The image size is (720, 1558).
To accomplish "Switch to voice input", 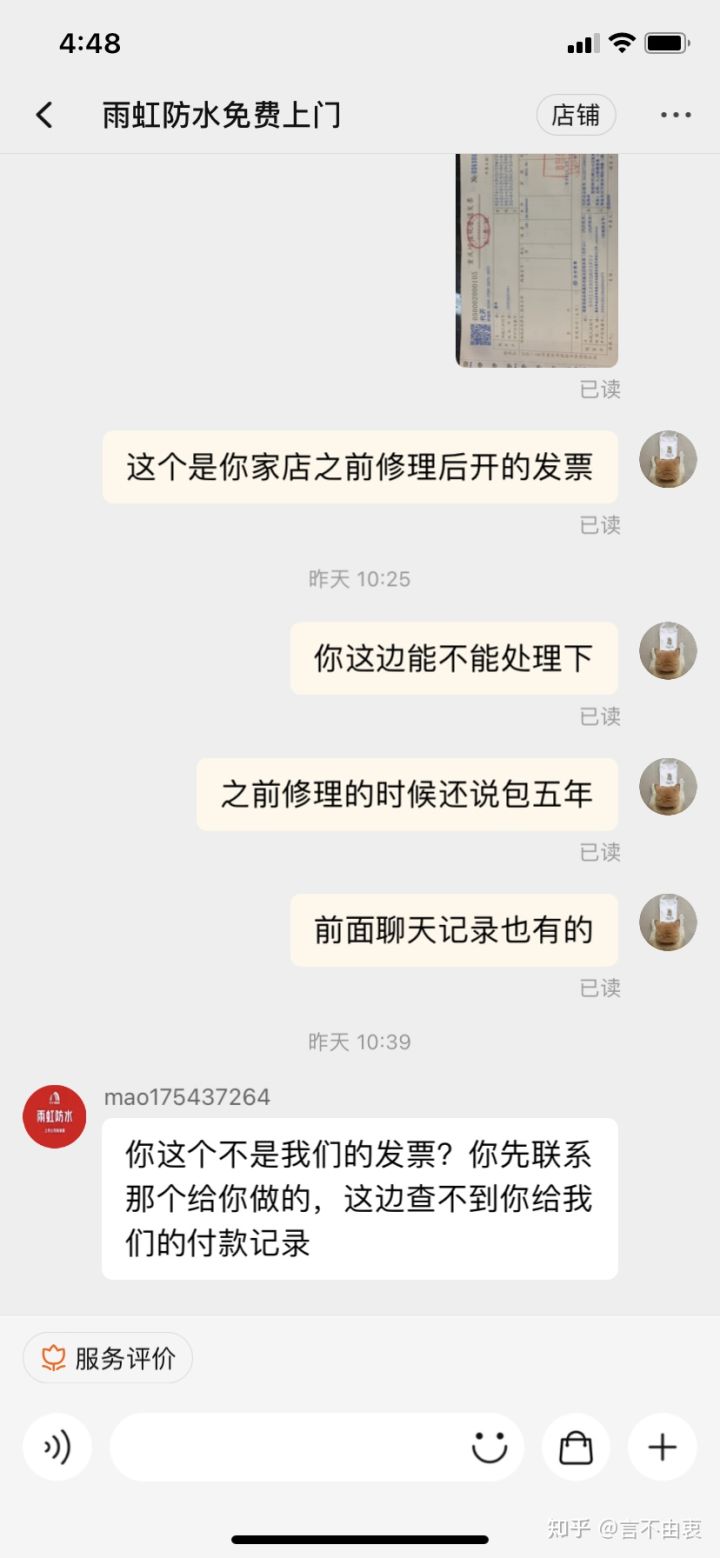I will (57, 1447).
